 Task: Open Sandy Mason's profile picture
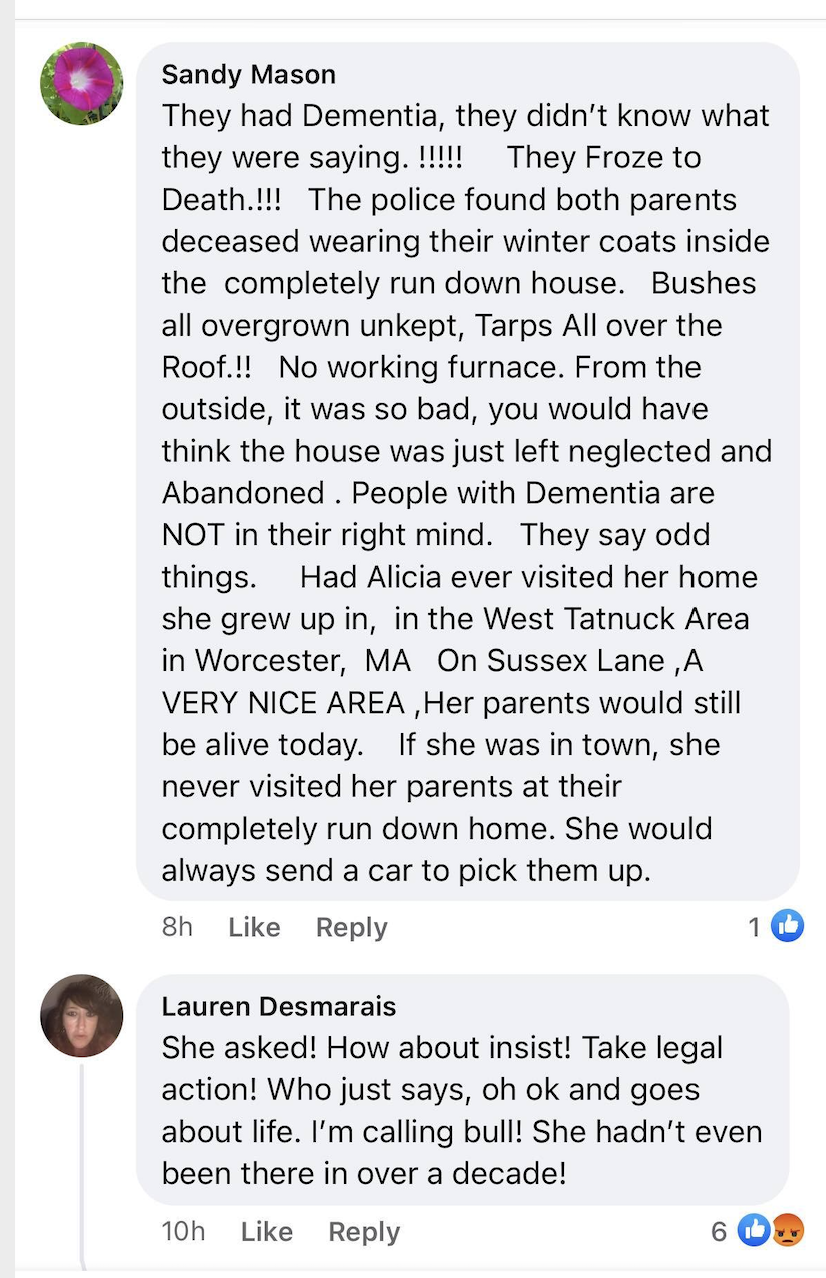tap(82, 84)
